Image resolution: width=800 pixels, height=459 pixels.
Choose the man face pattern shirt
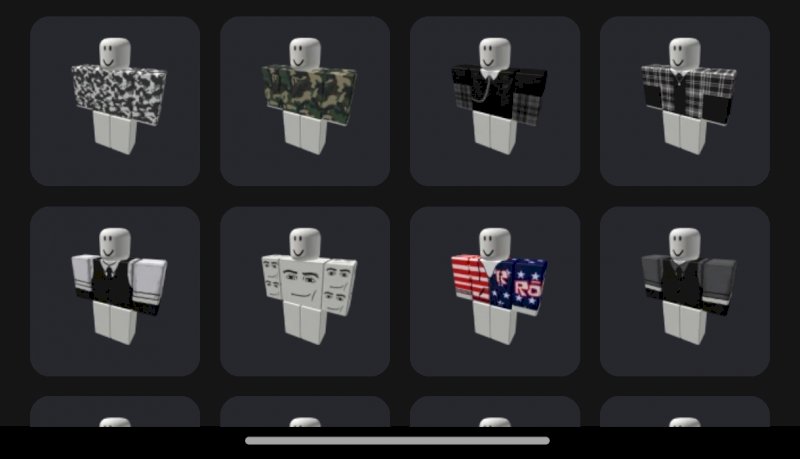(x=305, y=290)
